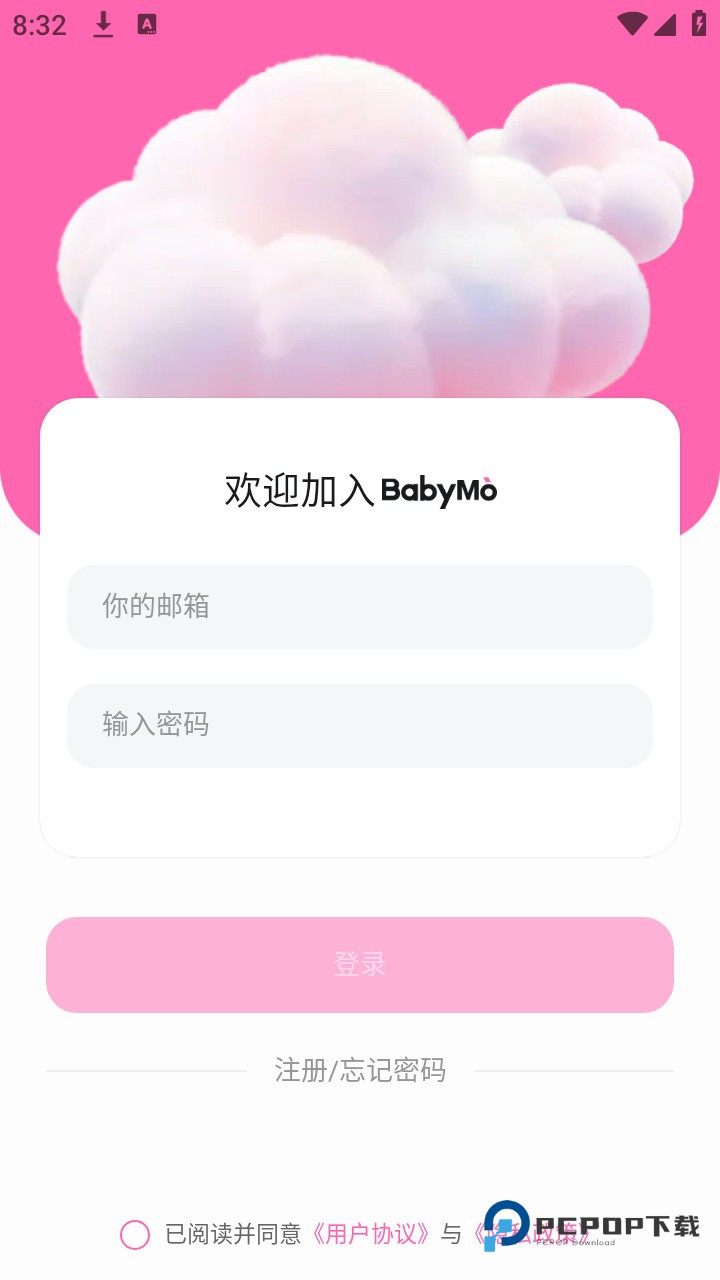Tap the 'A' app icon in the status bar
720x1280 pixels.
148,25
